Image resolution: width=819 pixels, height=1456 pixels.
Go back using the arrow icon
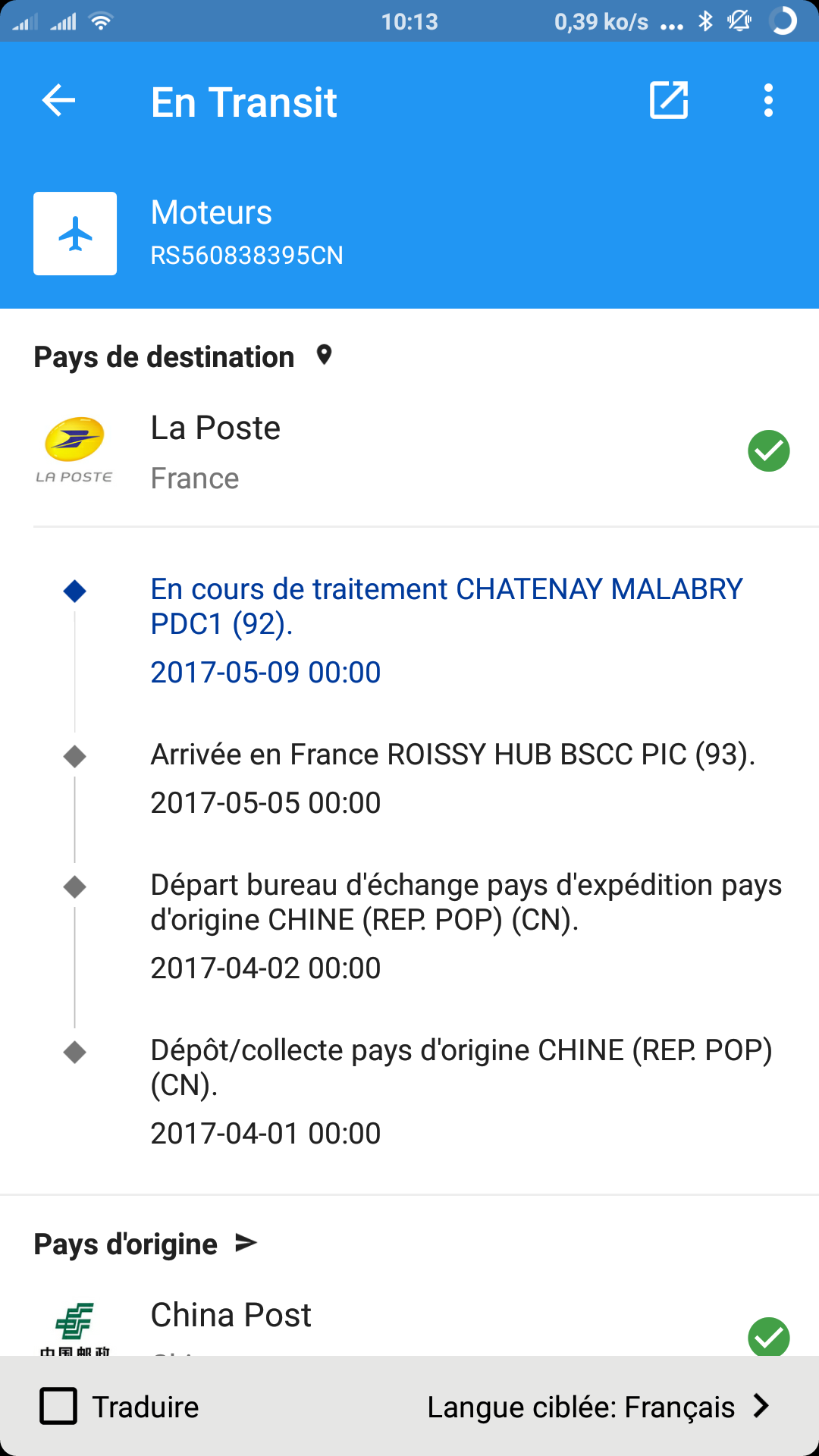pos(58,101)
